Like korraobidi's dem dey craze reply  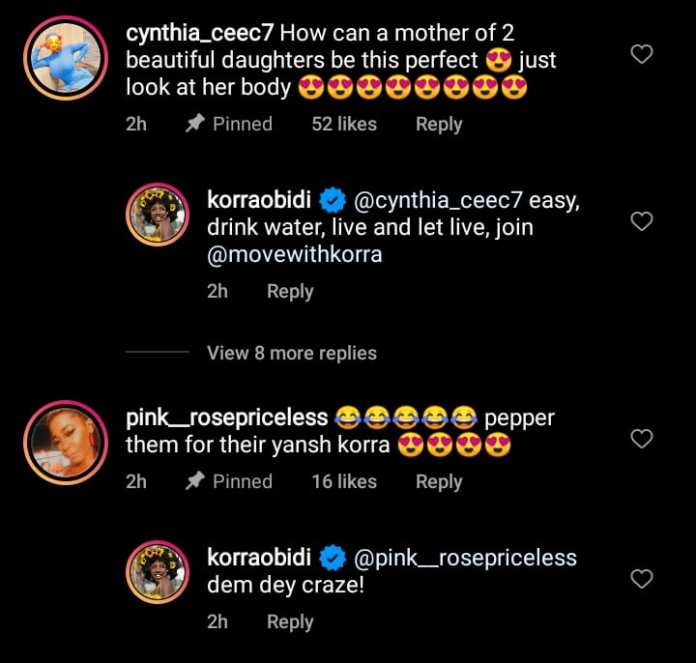click(643, 578)
